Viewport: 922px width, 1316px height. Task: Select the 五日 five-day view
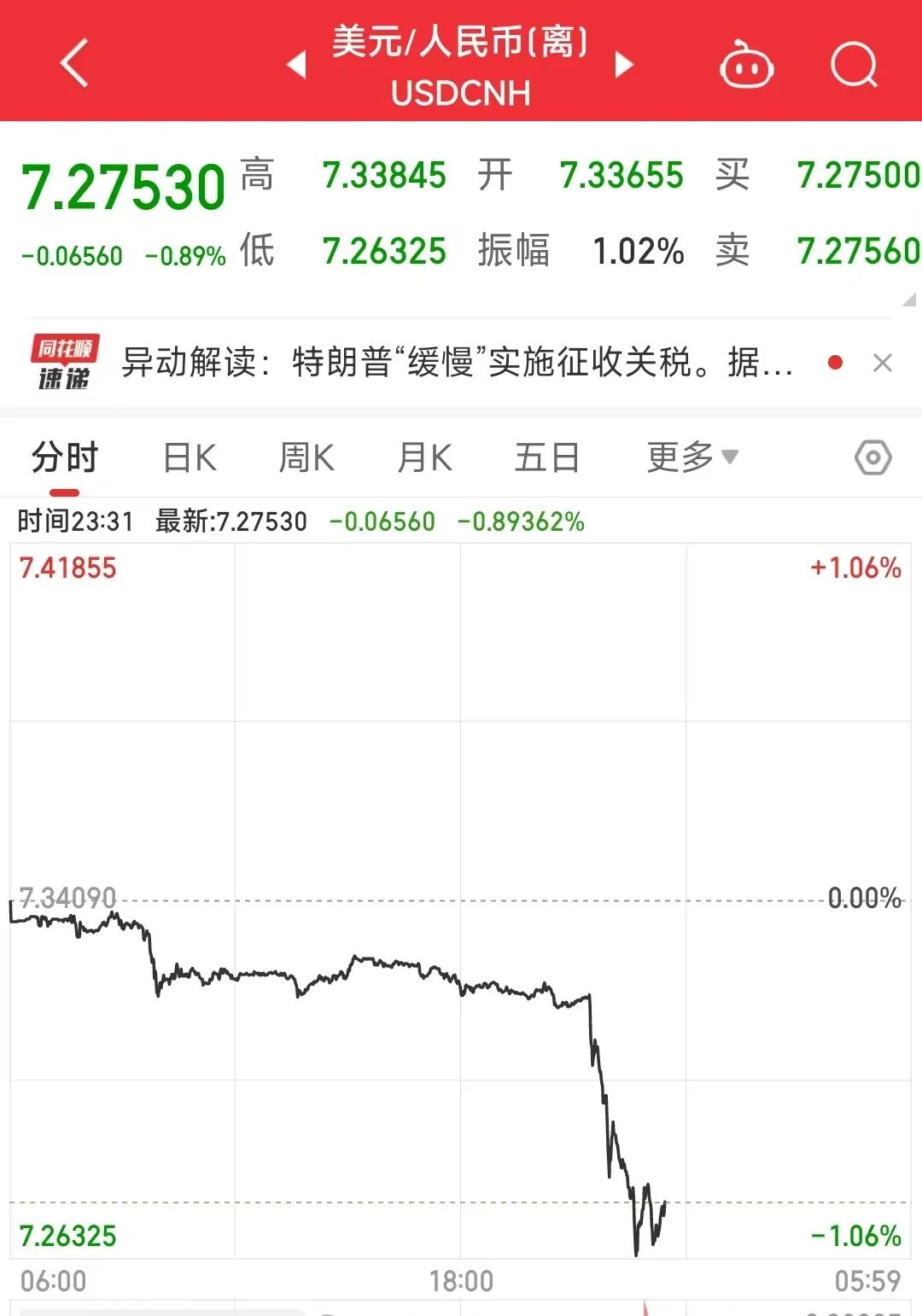tap(547, 457)
